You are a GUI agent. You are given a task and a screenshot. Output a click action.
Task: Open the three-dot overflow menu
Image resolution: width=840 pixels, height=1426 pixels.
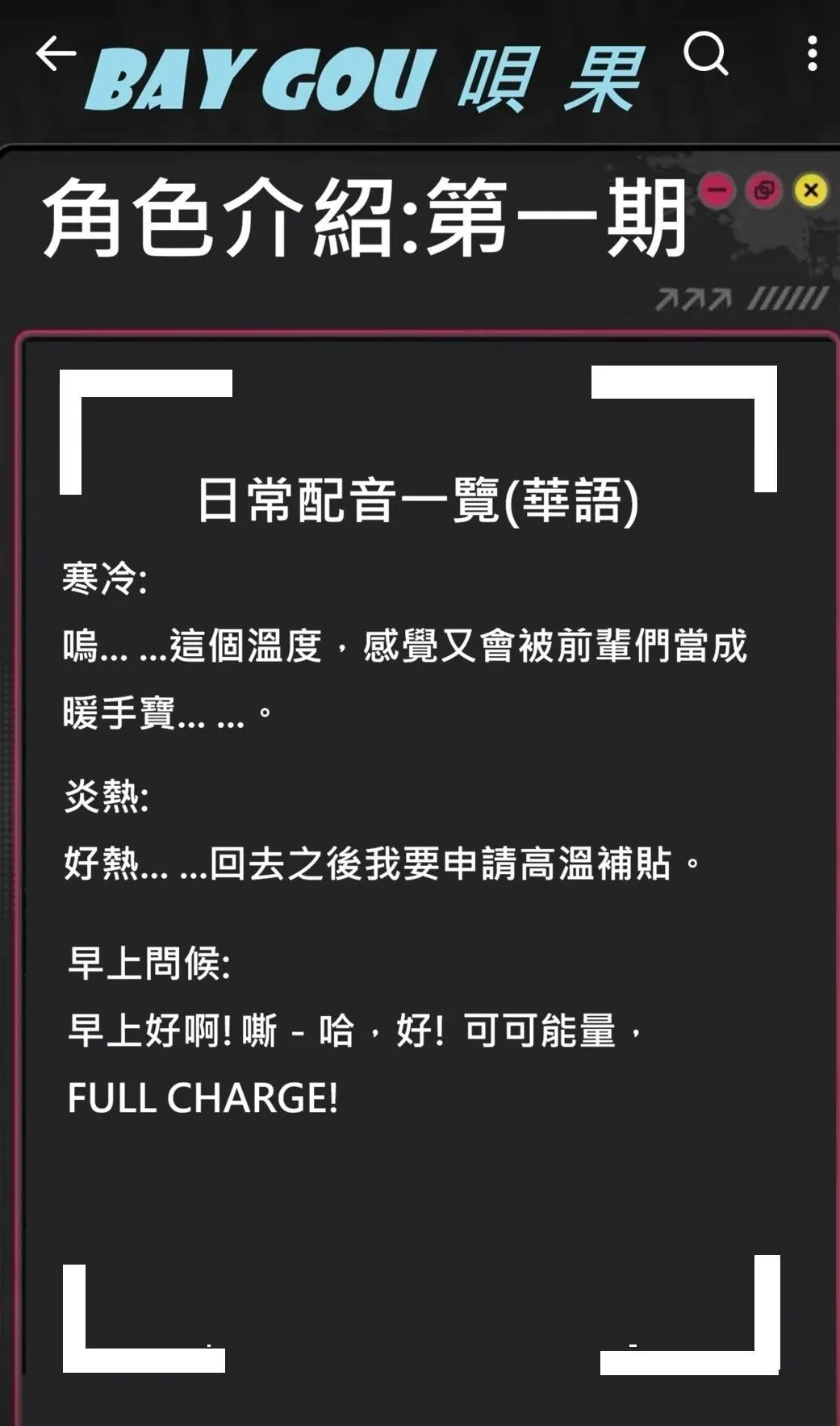click(812, 54)
